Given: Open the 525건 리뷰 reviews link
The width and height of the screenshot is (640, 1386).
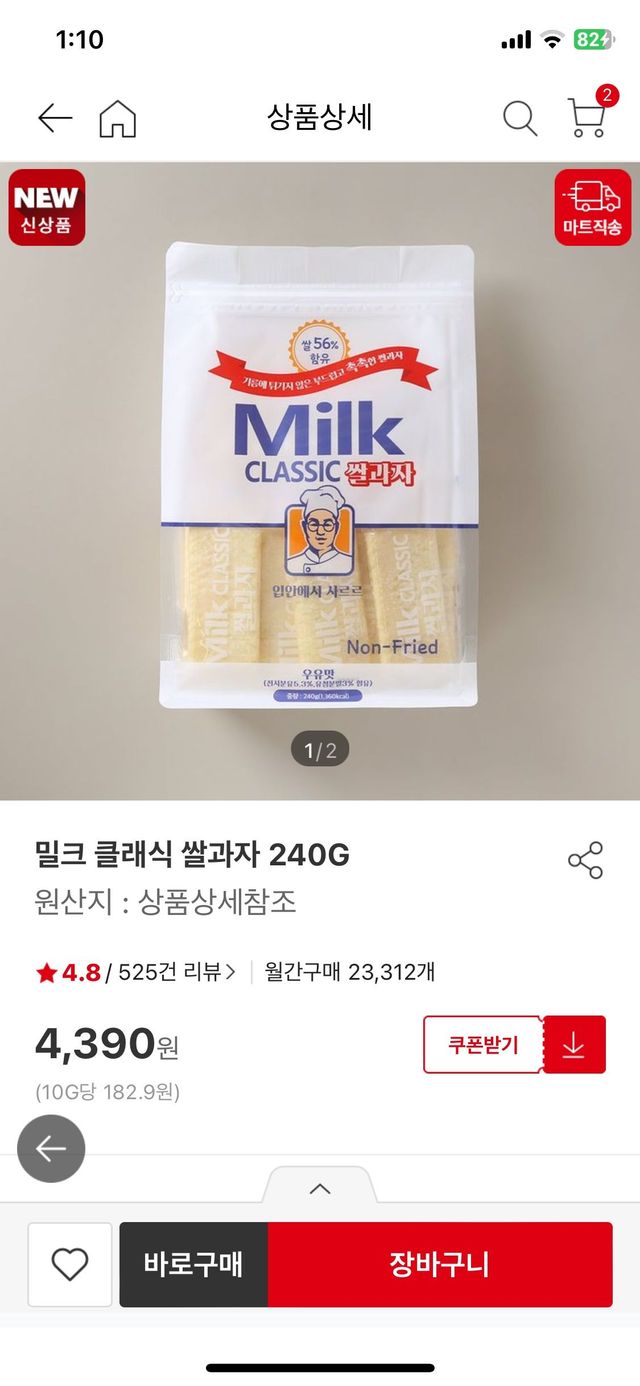Looking at the screenshot, I should tap(176, 972).
